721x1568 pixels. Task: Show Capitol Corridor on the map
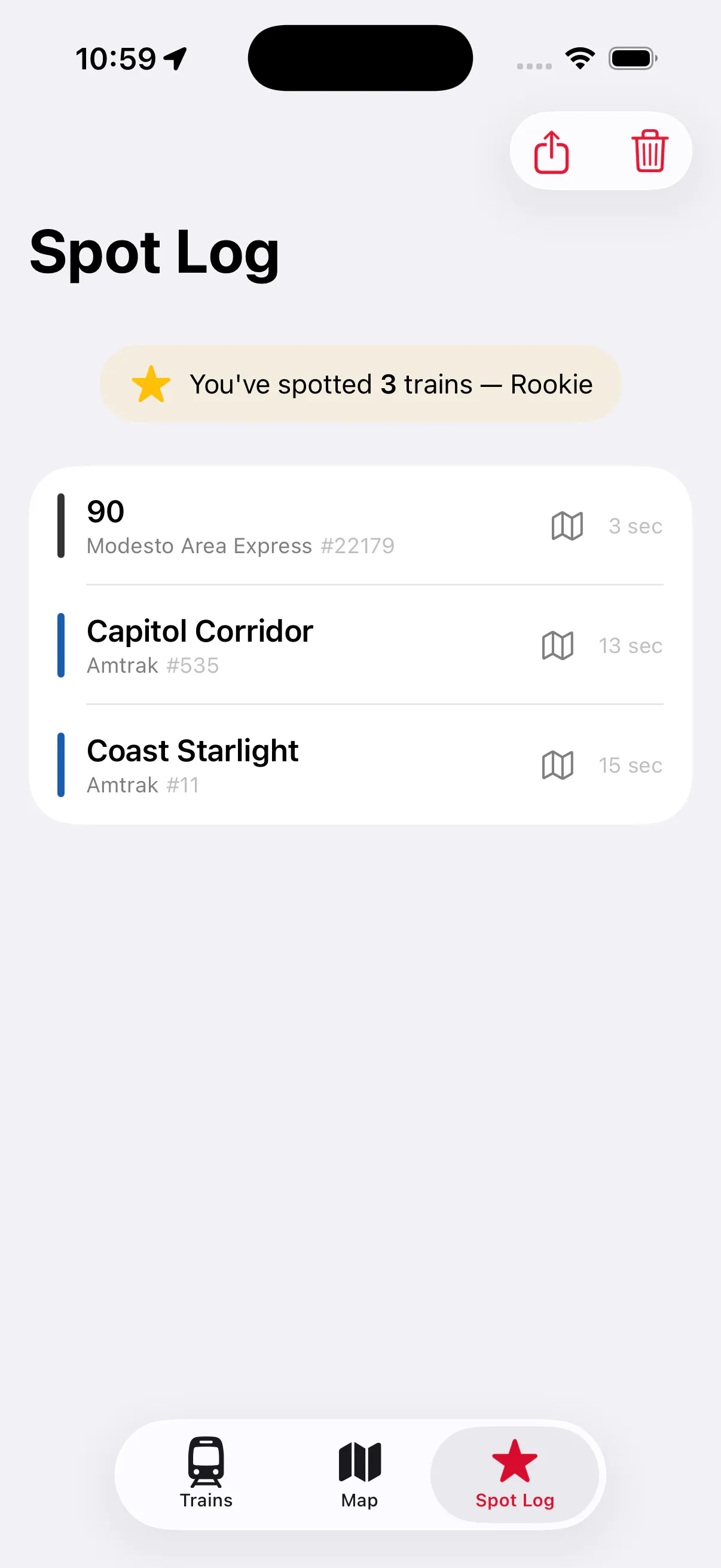pos(557,645)
